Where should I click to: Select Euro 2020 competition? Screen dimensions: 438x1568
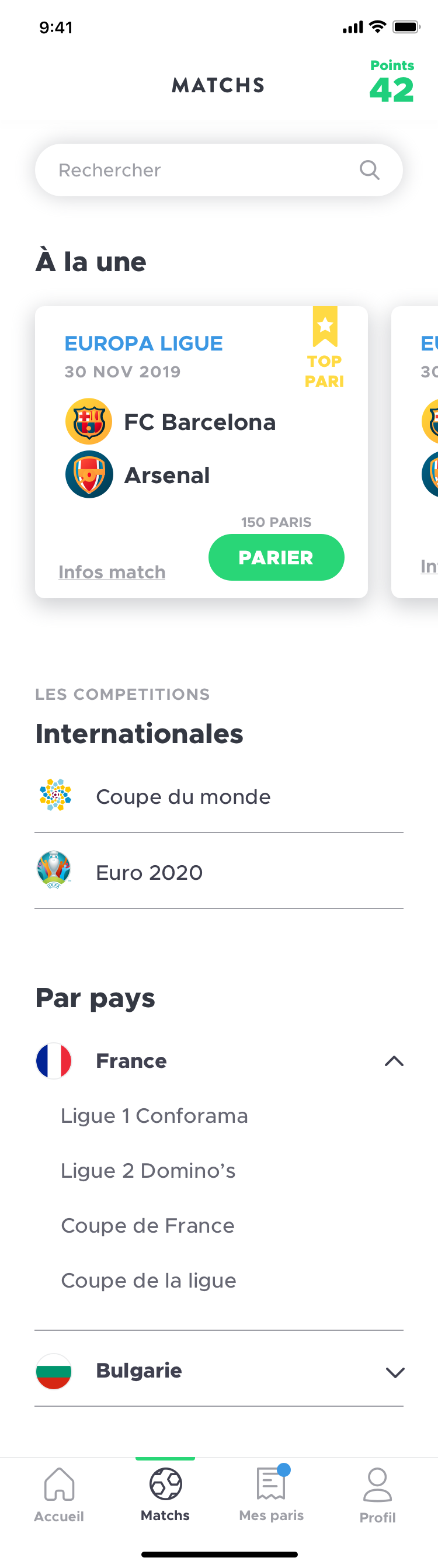coord(149,872)
